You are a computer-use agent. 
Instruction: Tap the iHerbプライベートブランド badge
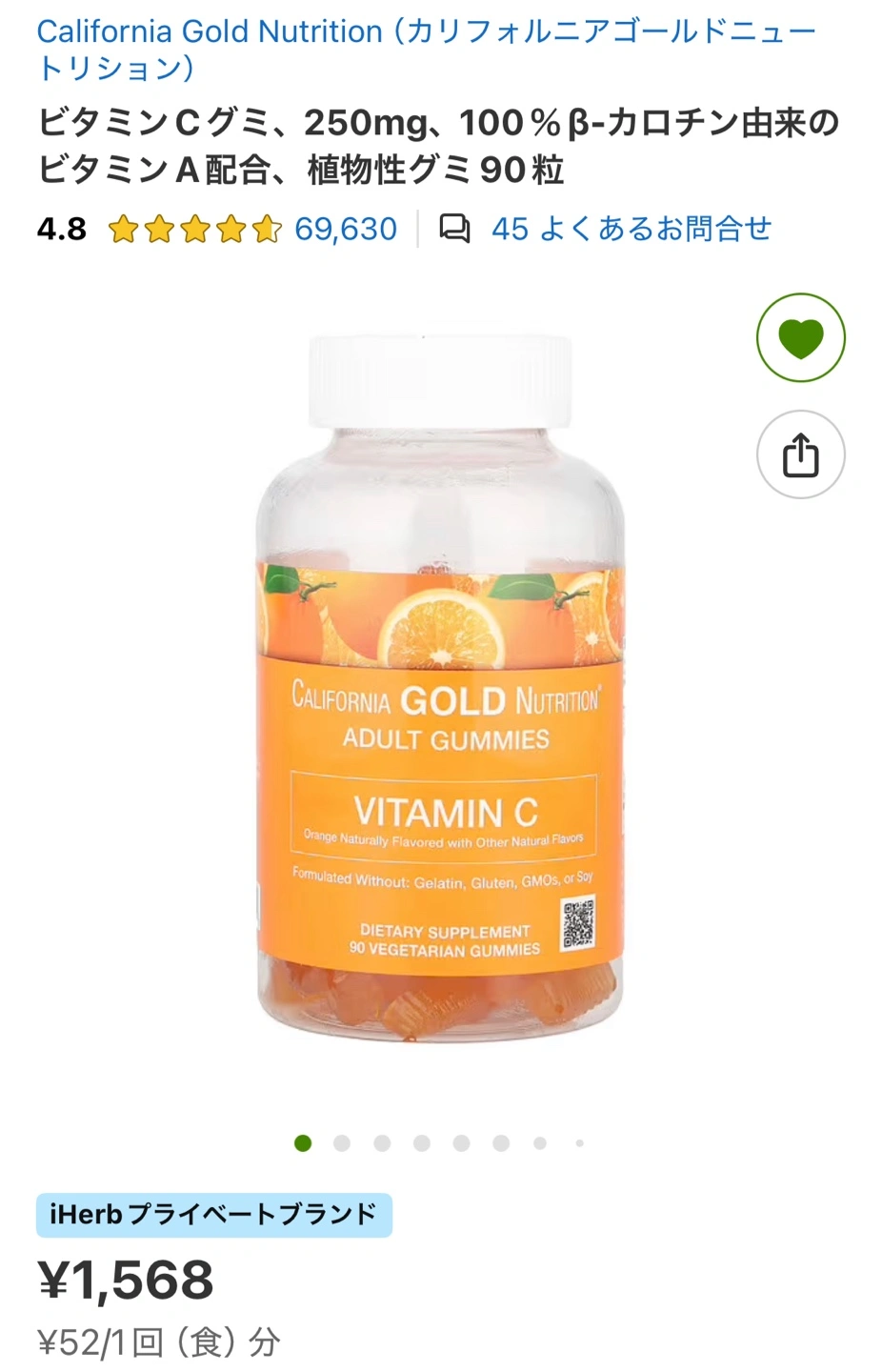213,1215
